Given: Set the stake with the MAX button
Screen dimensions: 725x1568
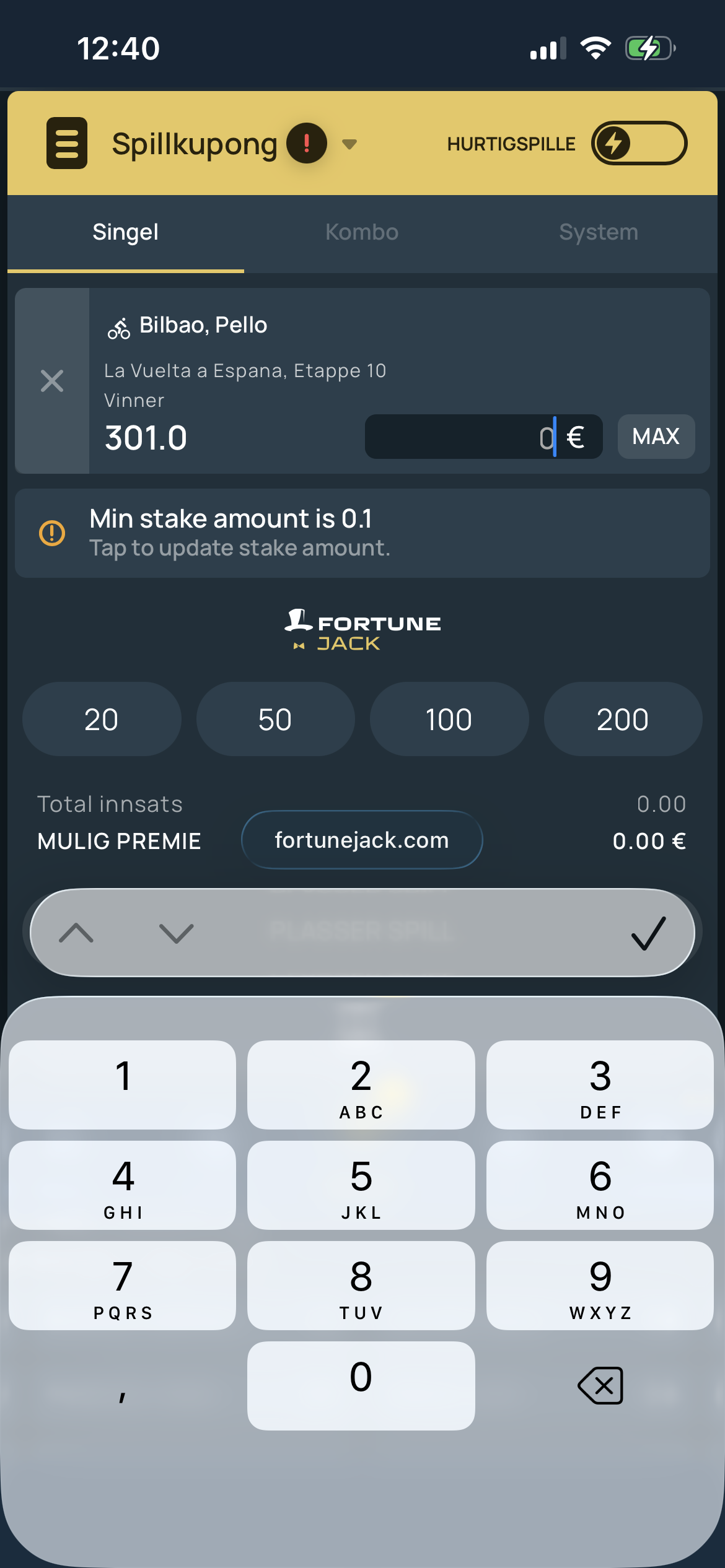Looking at the screenshot, I should pyautogui.click(x=656, y=437).
